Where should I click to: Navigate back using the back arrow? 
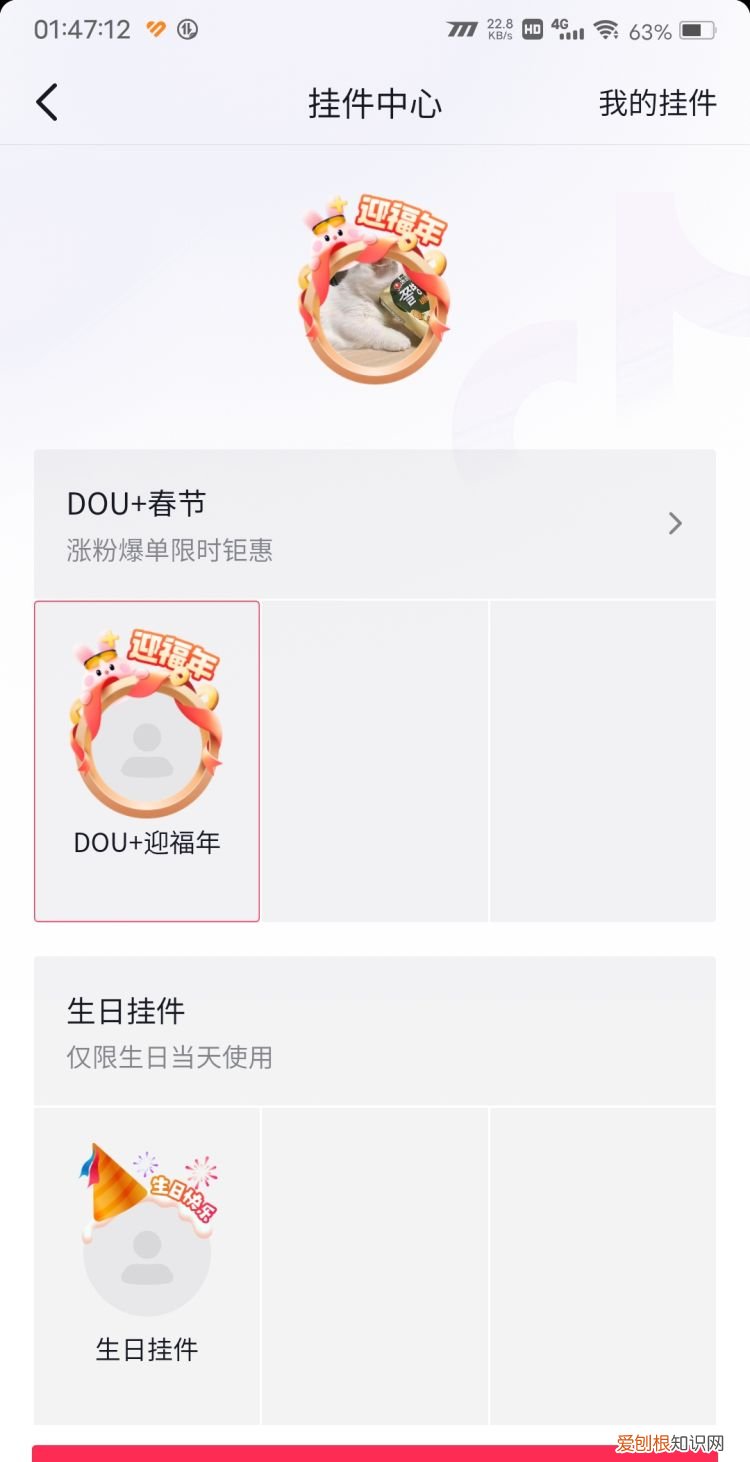tap(45, 102)
